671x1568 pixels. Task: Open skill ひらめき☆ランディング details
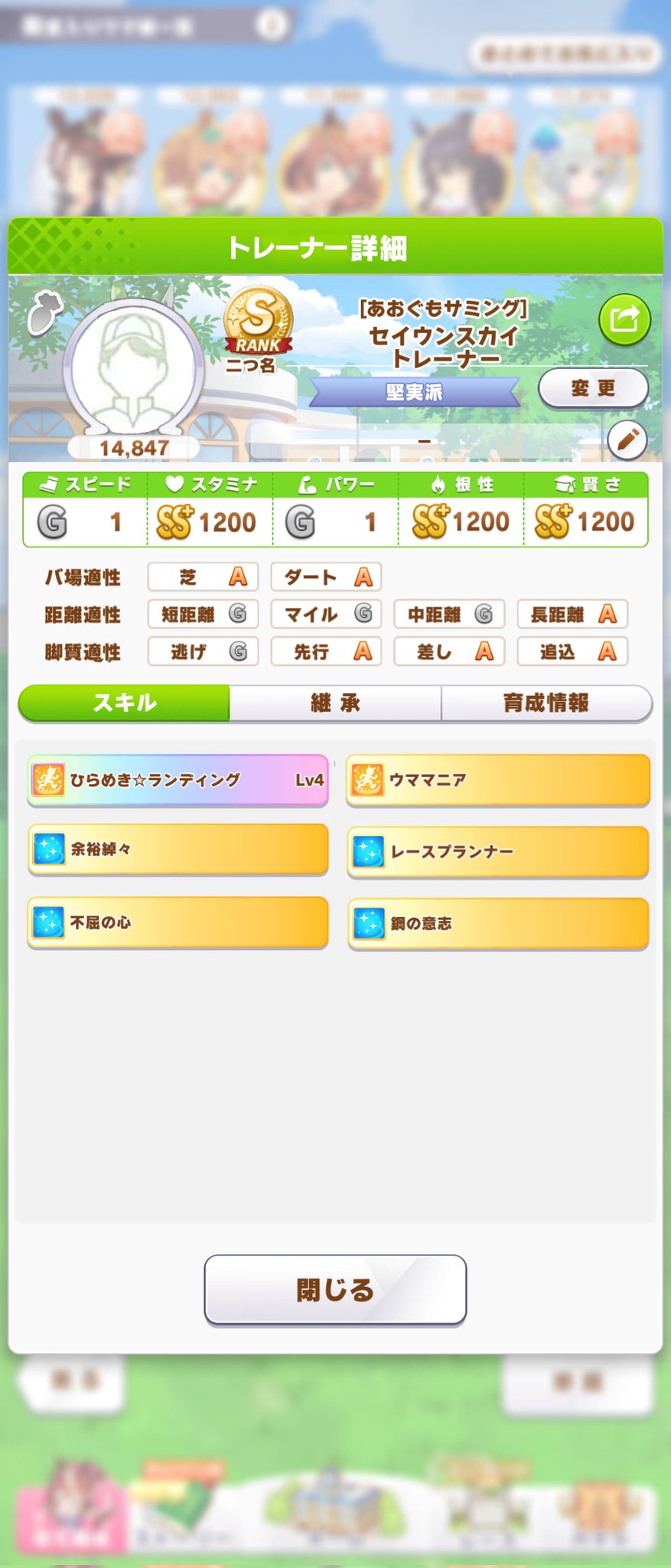tap(178, 780)
